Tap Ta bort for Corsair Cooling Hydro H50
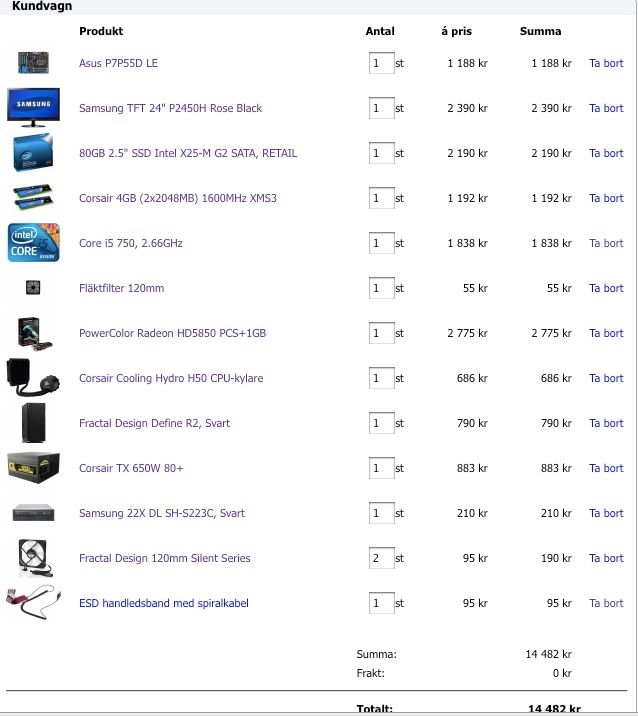 606,378
